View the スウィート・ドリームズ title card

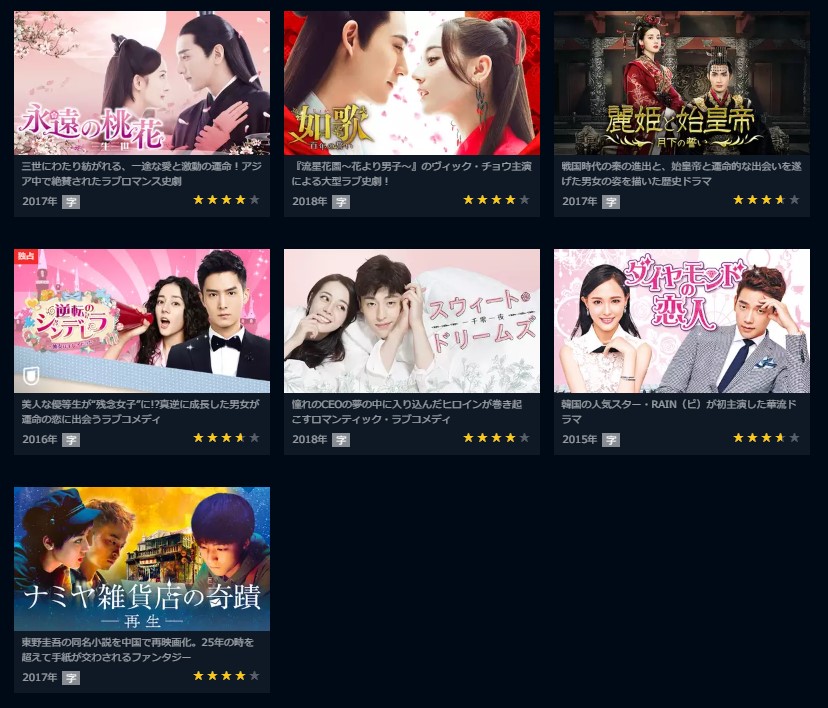(x=412, y=321)
